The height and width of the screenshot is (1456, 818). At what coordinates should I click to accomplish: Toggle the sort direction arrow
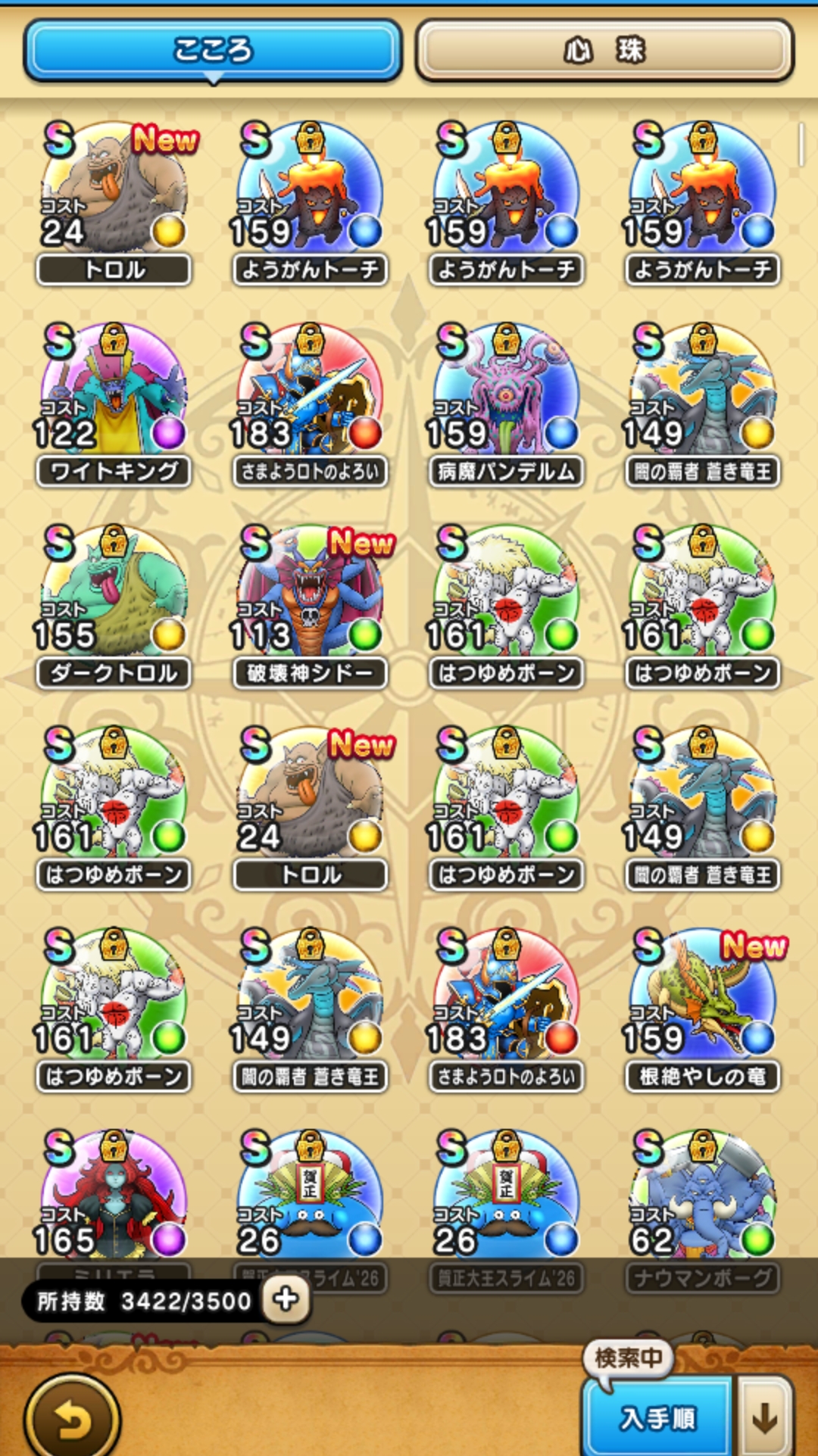pyautogui.click(x=765, y=1418)
